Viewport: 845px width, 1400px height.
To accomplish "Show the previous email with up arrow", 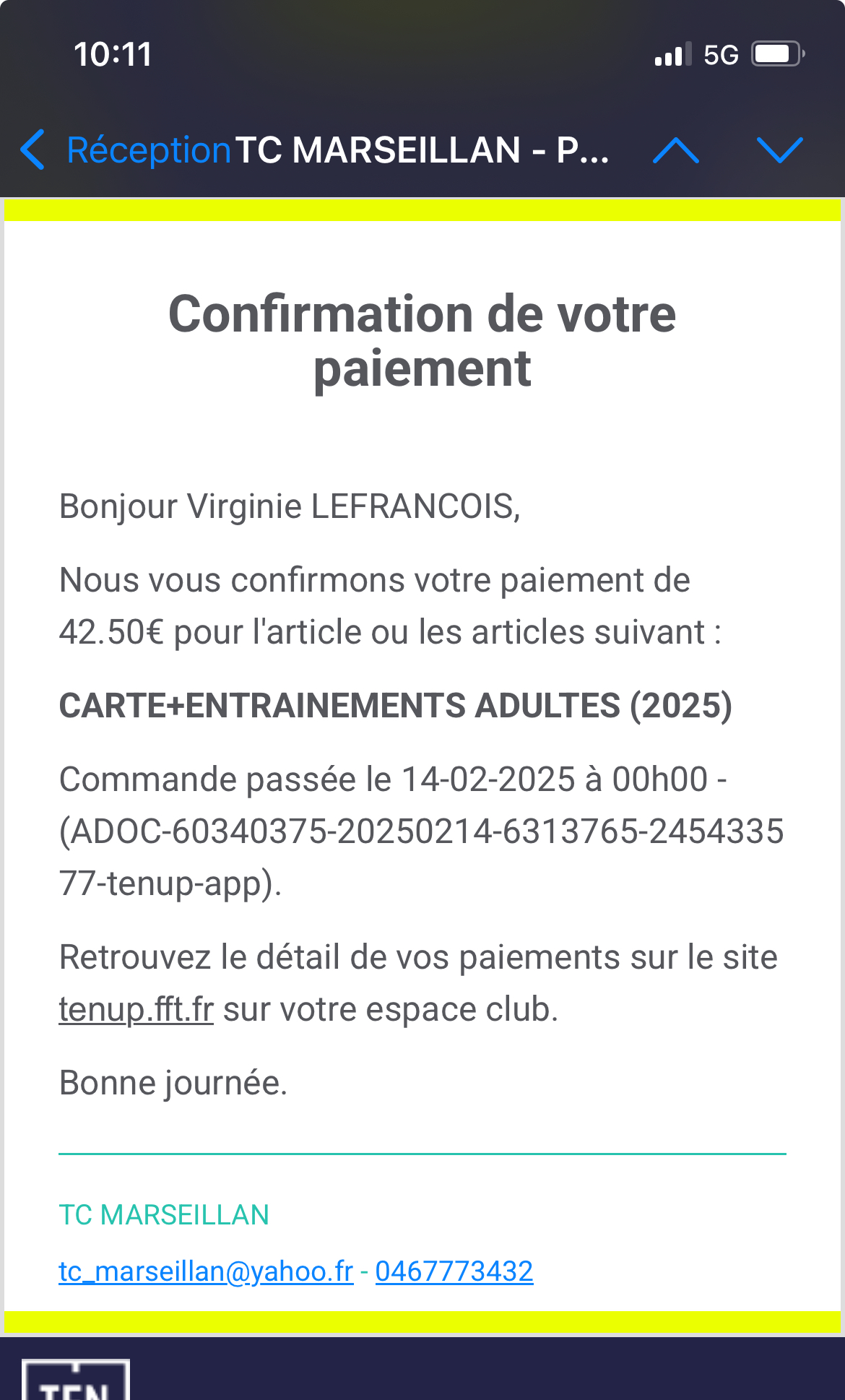I will pyautogui.click(x=675, y=150).
